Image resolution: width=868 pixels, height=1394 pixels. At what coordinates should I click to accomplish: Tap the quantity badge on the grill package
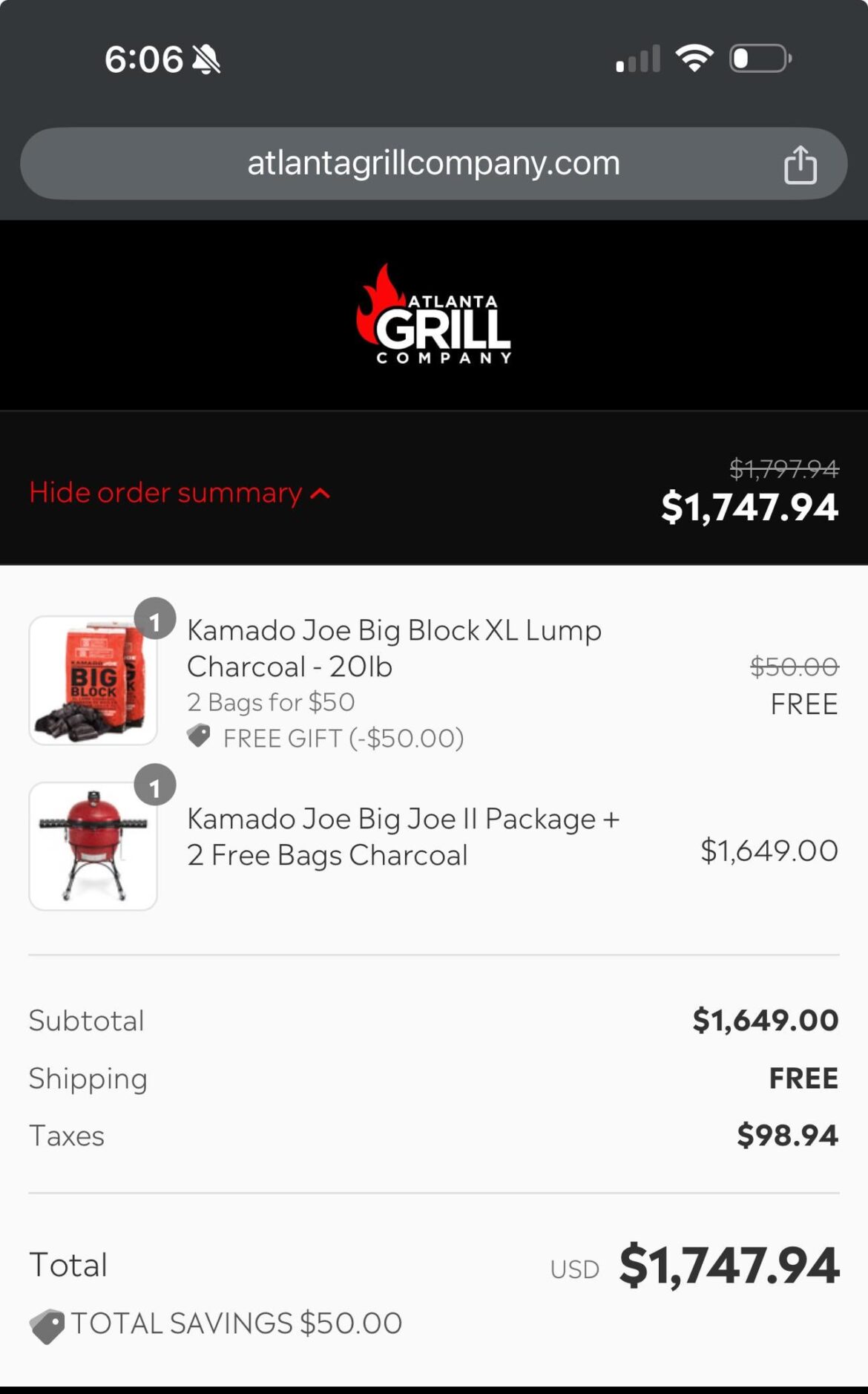coord(155,789)
